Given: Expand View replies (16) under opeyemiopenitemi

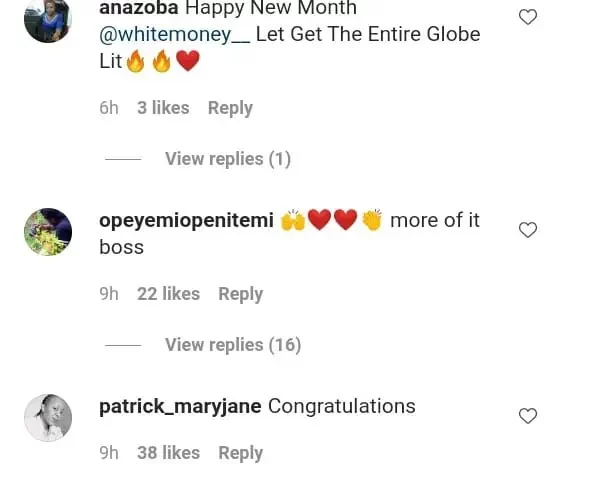Looking at the screenshot, I should click(x=232, y=345).
